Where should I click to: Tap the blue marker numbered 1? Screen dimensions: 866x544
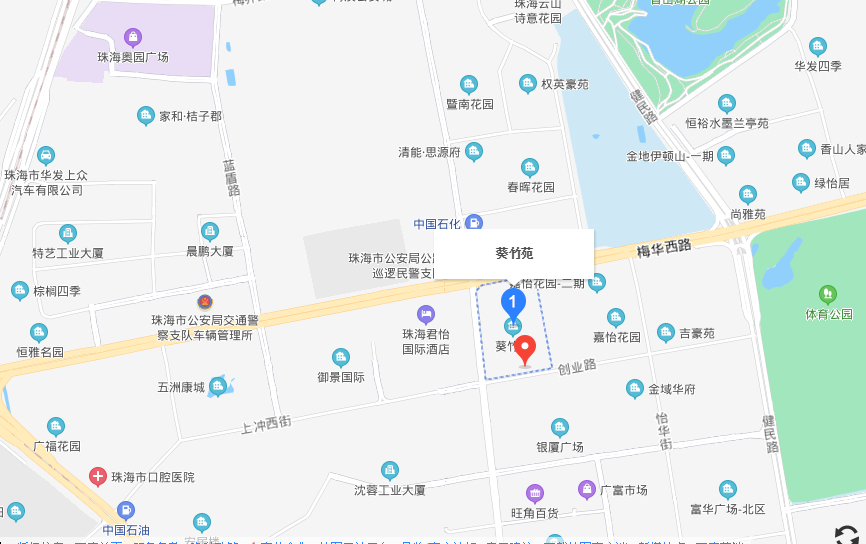[x=512, y=301]
